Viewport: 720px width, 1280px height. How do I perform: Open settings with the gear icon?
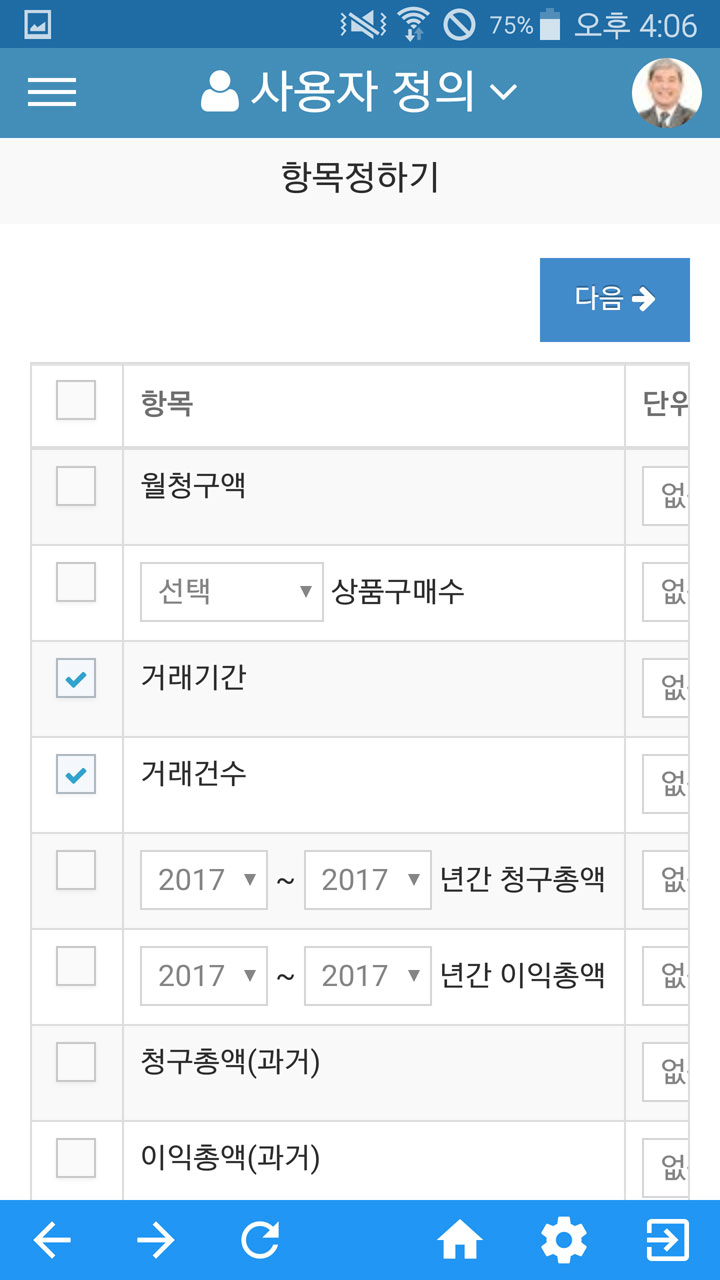pos(564,1241)
